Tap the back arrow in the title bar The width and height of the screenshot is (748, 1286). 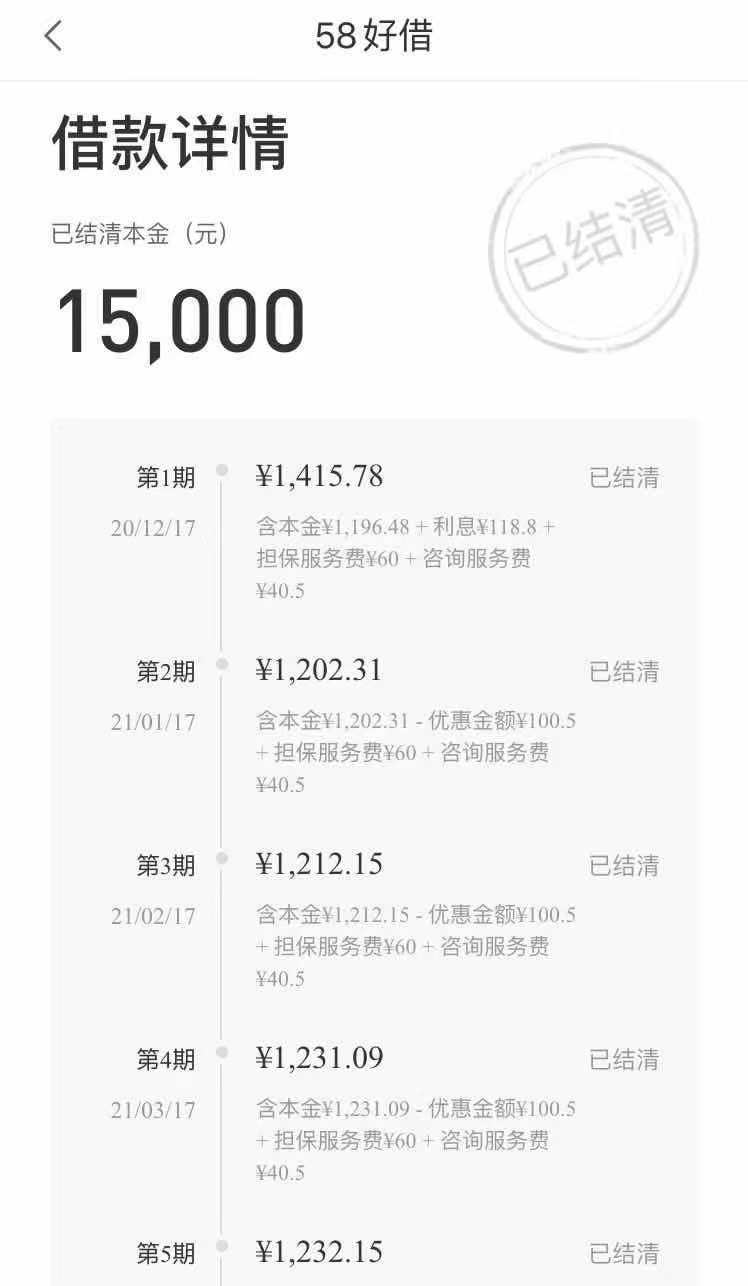[x=52, y=37]
